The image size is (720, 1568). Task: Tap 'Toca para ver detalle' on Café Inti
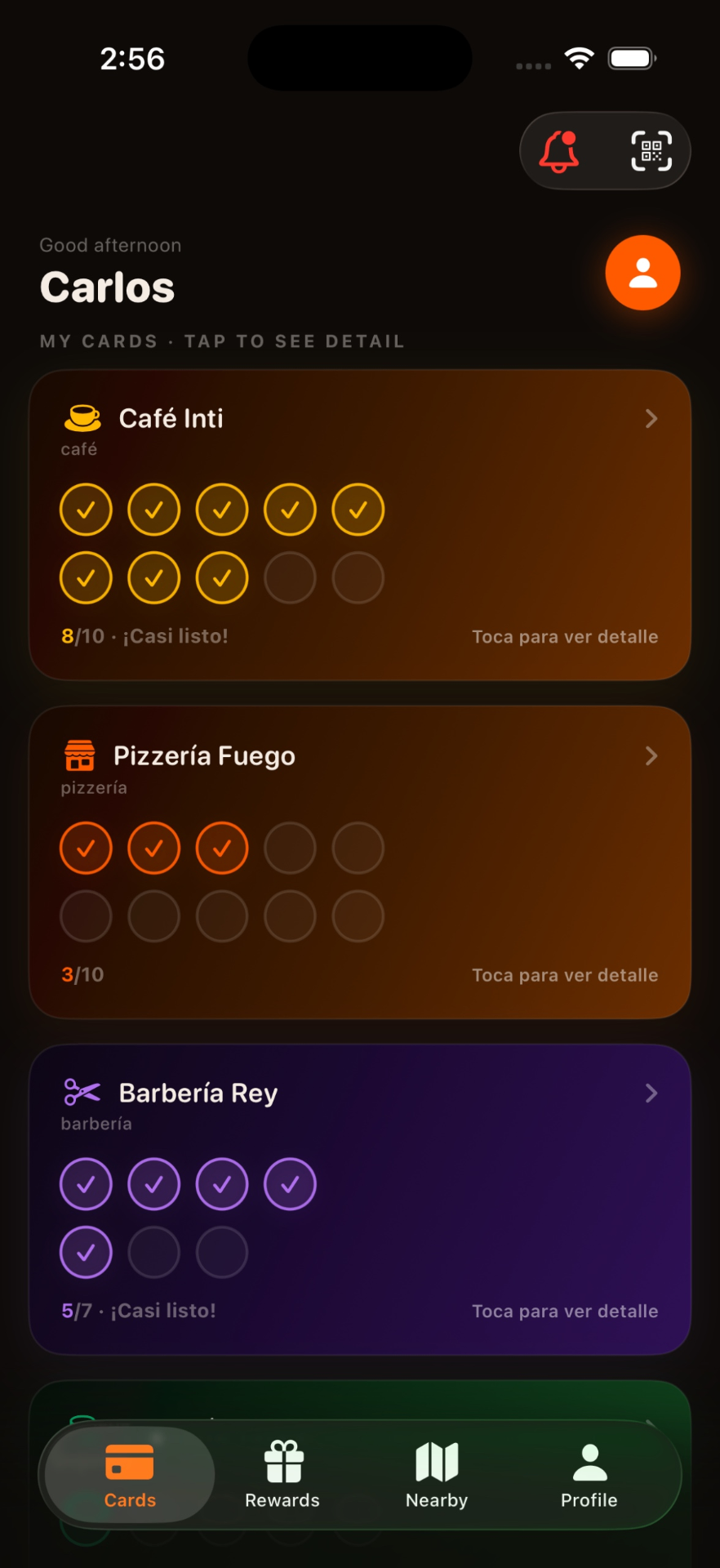[565, 636]
